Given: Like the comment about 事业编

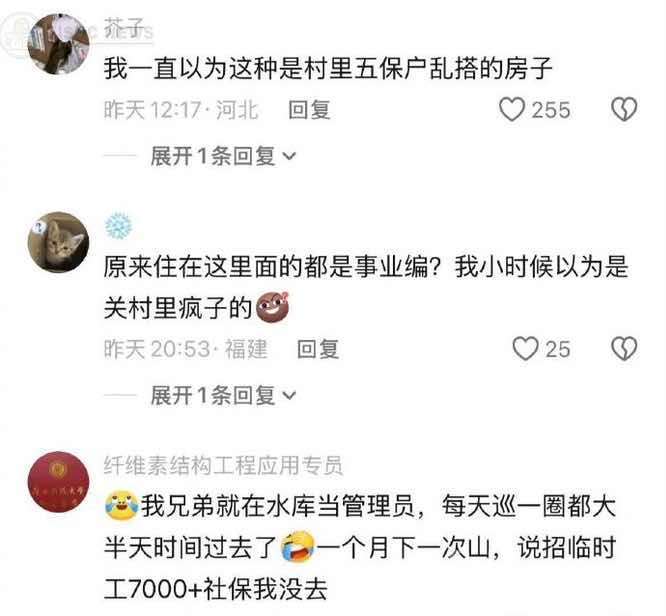Looking at the screenshot, I should 525,348.
